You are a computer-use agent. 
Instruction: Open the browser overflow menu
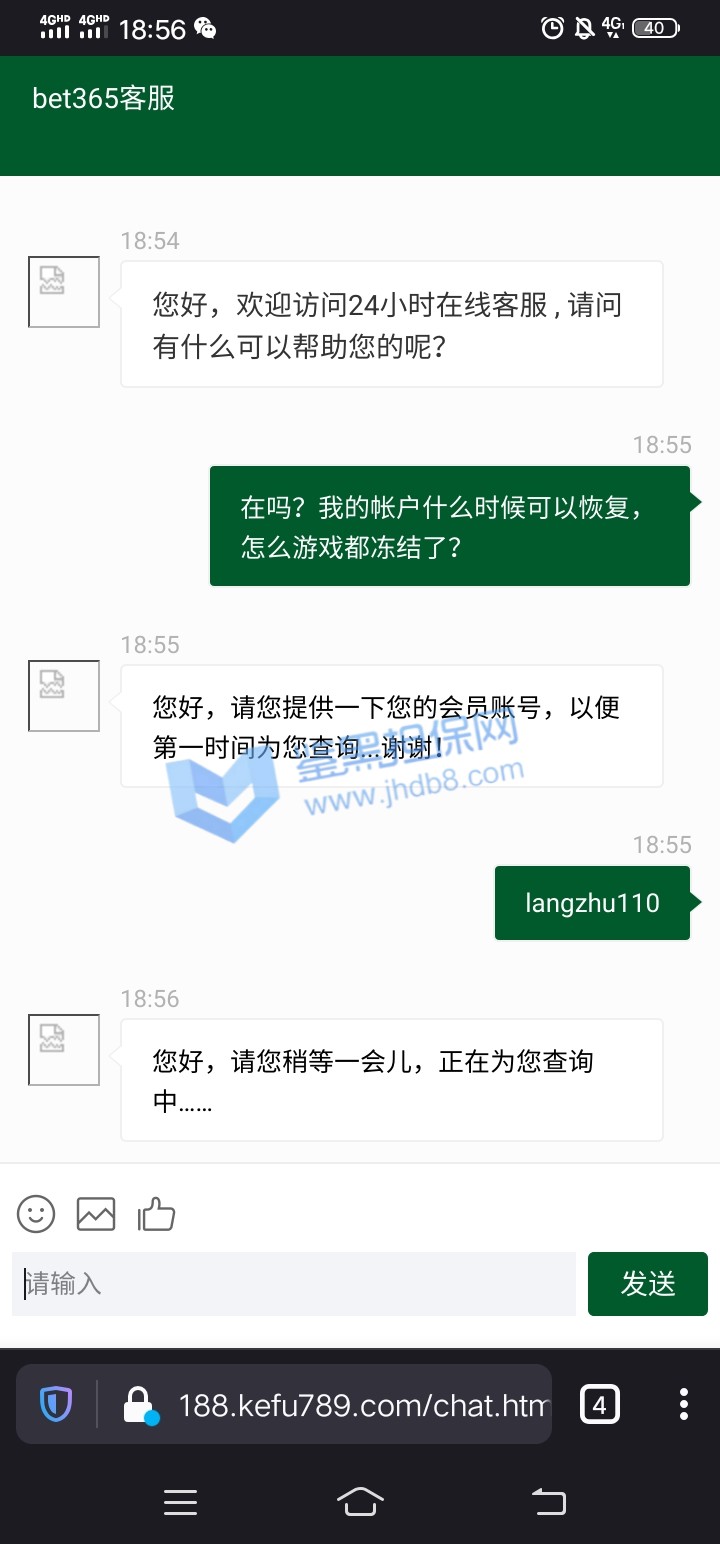pyautogui.click(x=684, y=1405)
